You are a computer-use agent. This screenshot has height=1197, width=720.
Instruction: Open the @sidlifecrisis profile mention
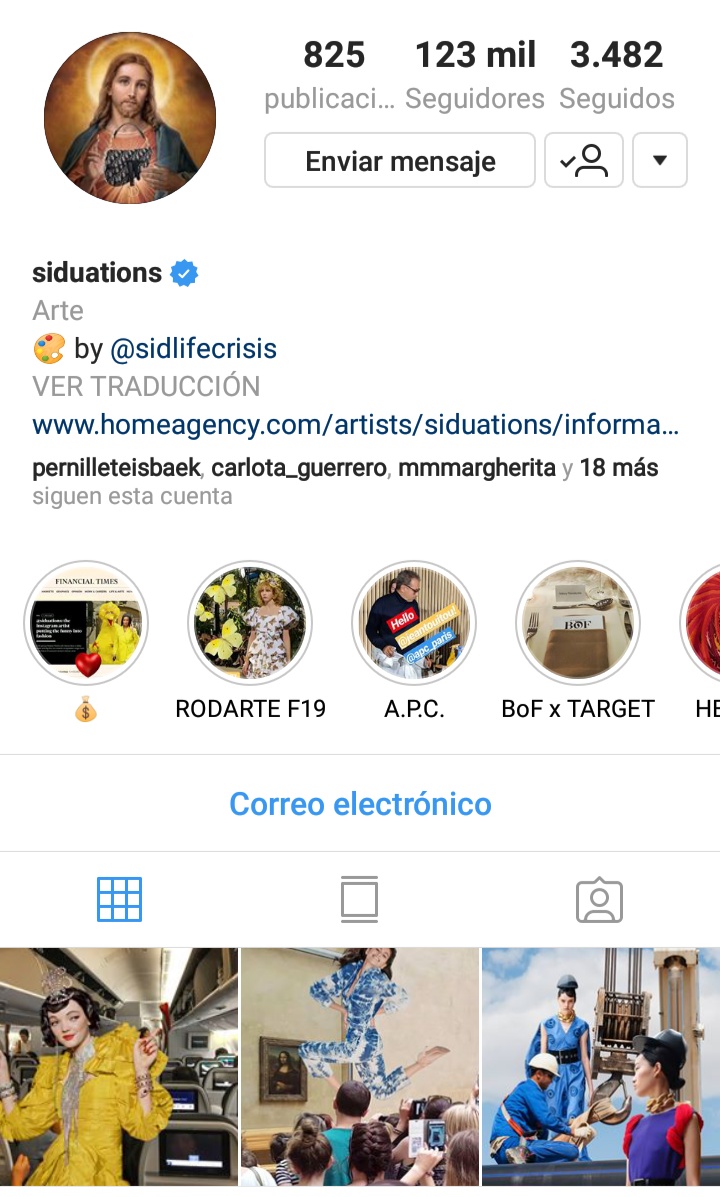pyautogui.click(x=193, y=349)
